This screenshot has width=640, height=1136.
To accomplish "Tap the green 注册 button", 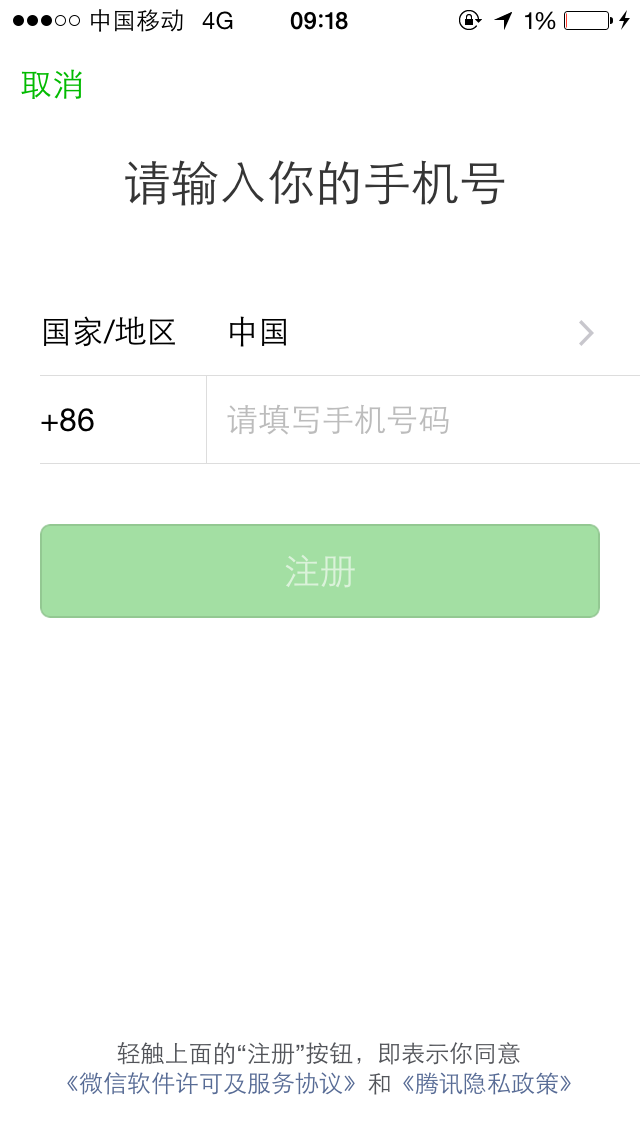I will [x=320, y=571].
